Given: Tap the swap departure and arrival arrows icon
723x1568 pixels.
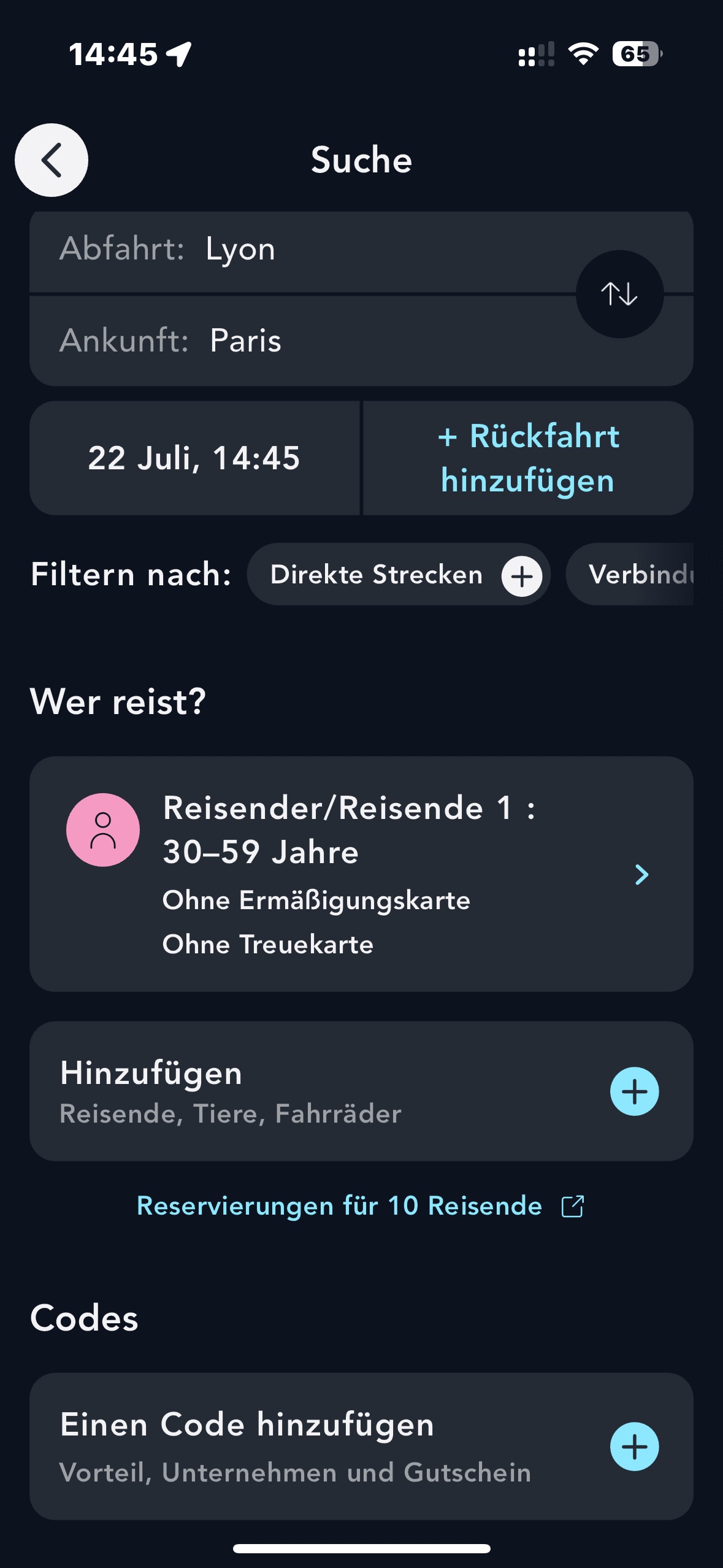Looking at the screenshot, I should point(619,294).
